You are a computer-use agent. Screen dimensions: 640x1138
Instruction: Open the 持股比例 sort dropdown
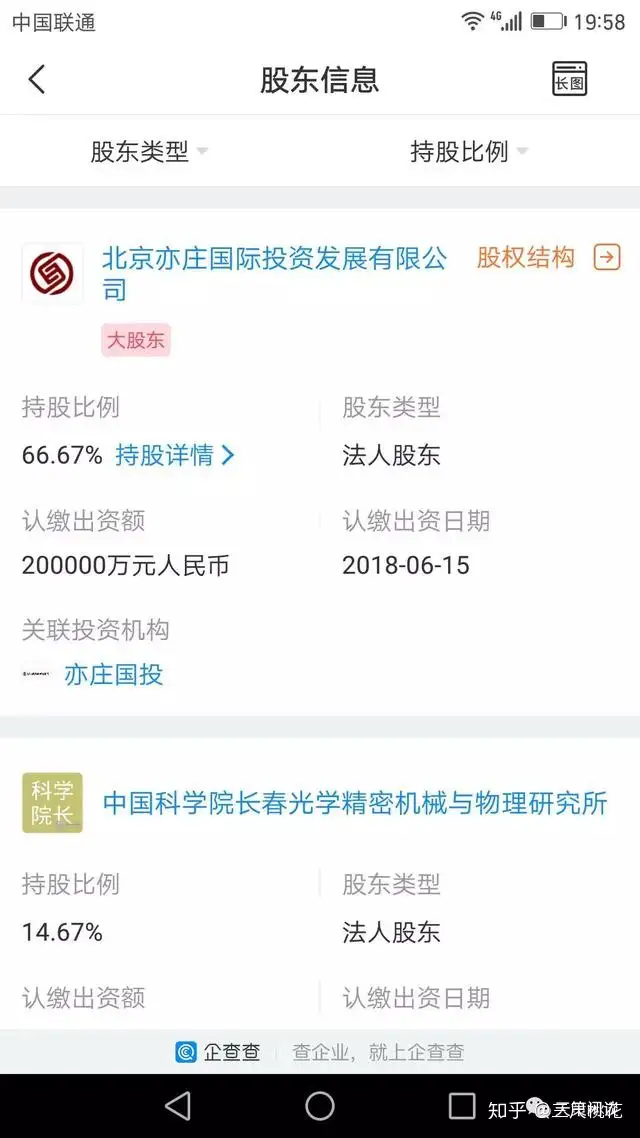469,152
